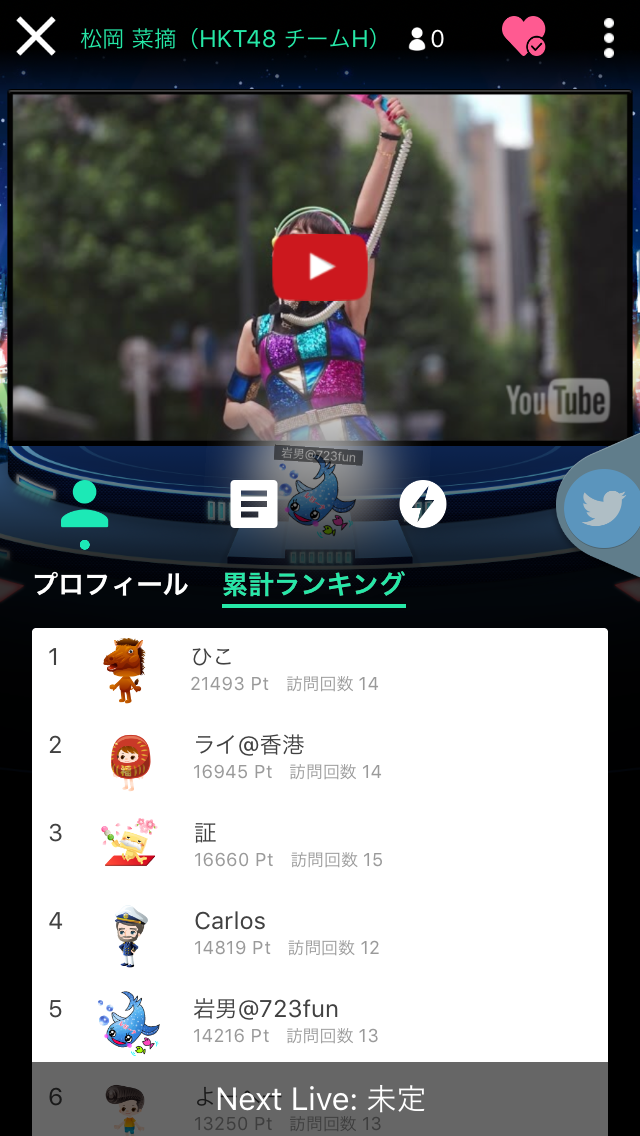Open the comment list icon

tap(254, 504)
